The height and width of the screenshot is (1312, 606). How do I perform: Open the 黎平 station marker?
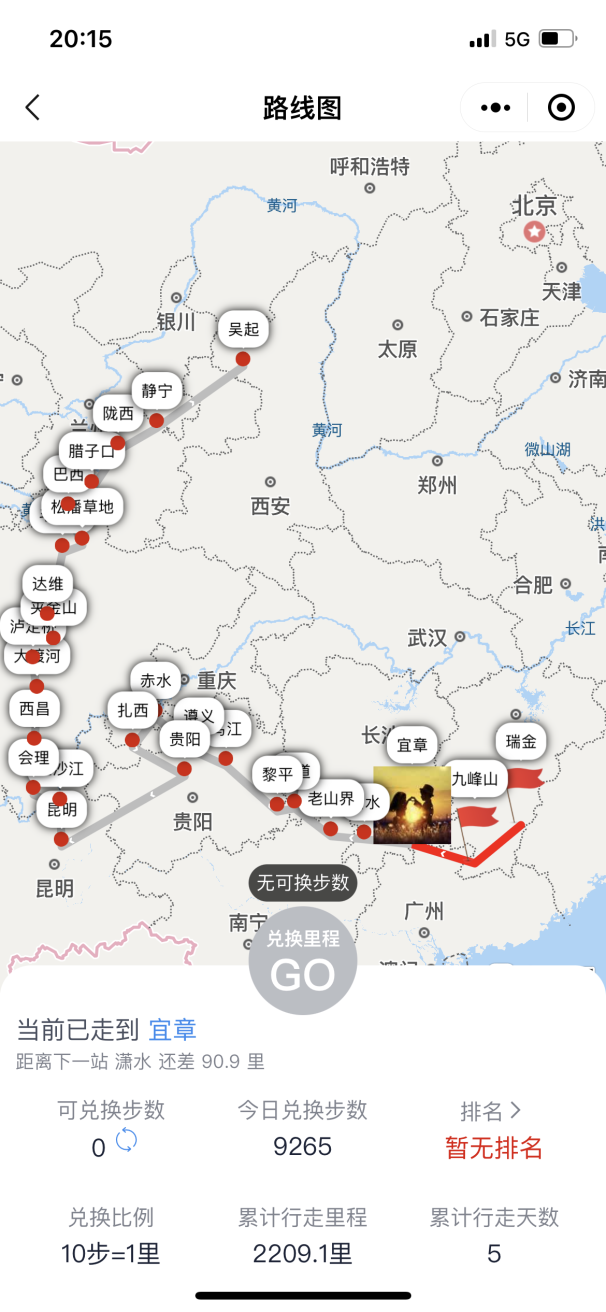277,774
